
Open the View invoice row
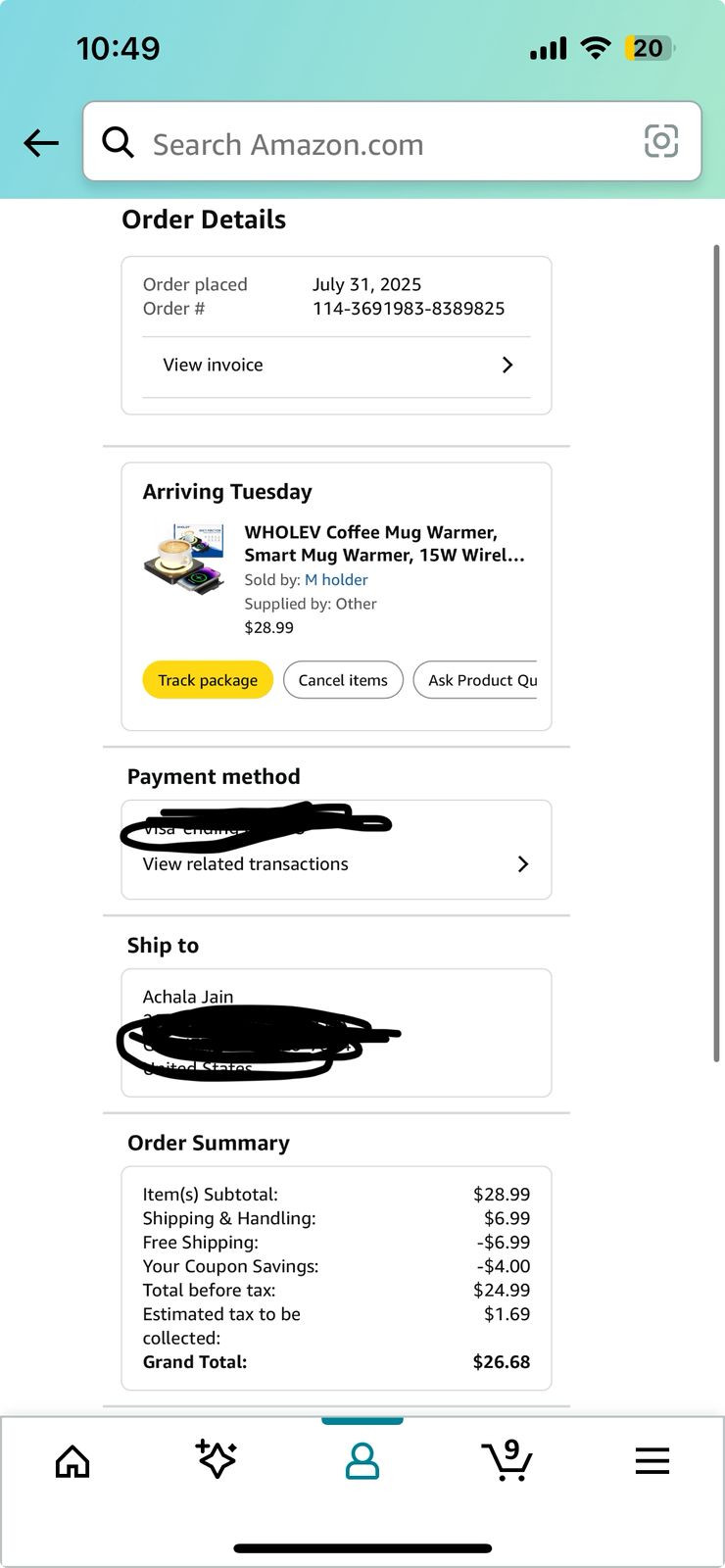pos(336,365)
